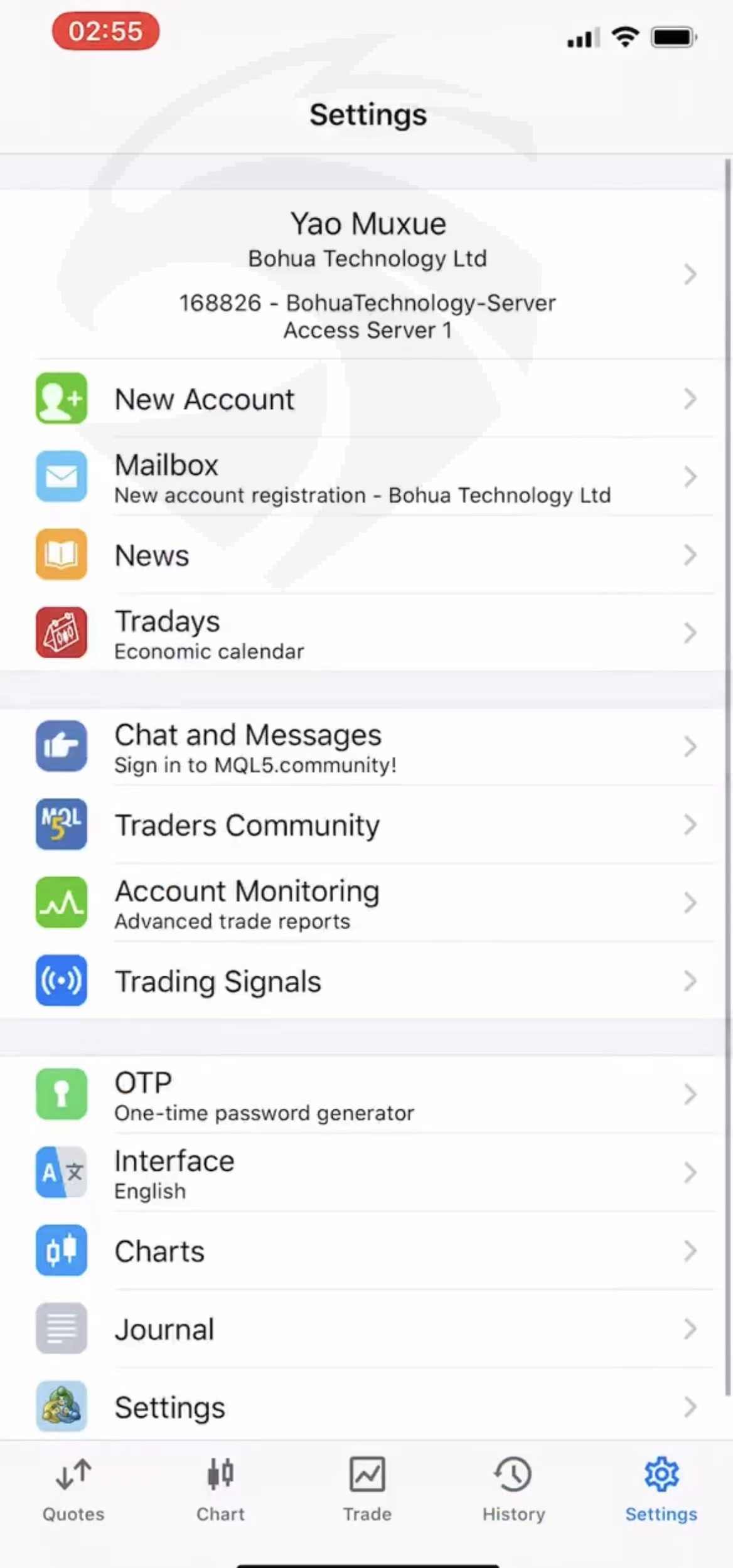This screenshot has width=733, height=1568.
Task: Open Interface language settings
Action: [x=366, y=1173]
